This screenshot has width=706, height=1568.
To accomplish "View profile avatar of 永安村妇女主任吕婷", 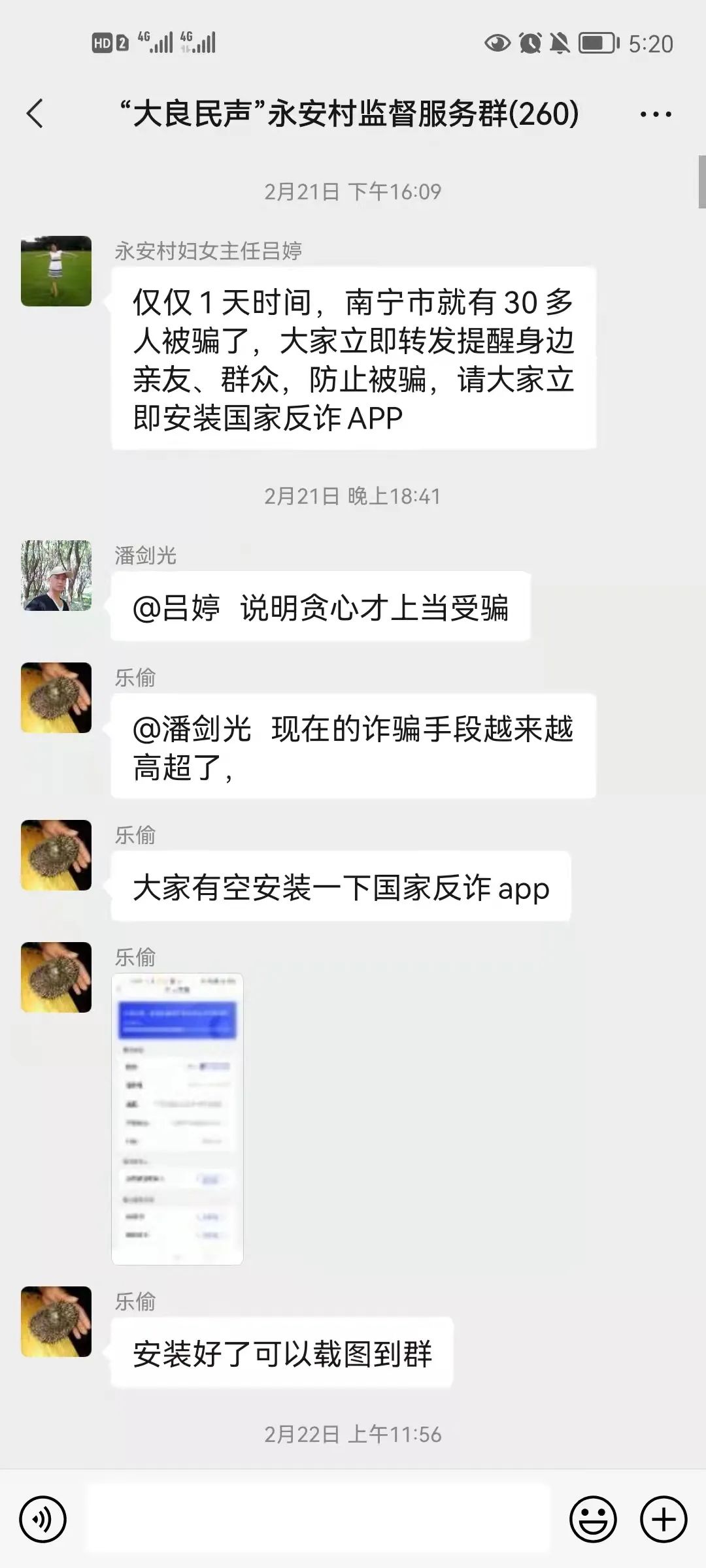I will (x=56, y=271).
